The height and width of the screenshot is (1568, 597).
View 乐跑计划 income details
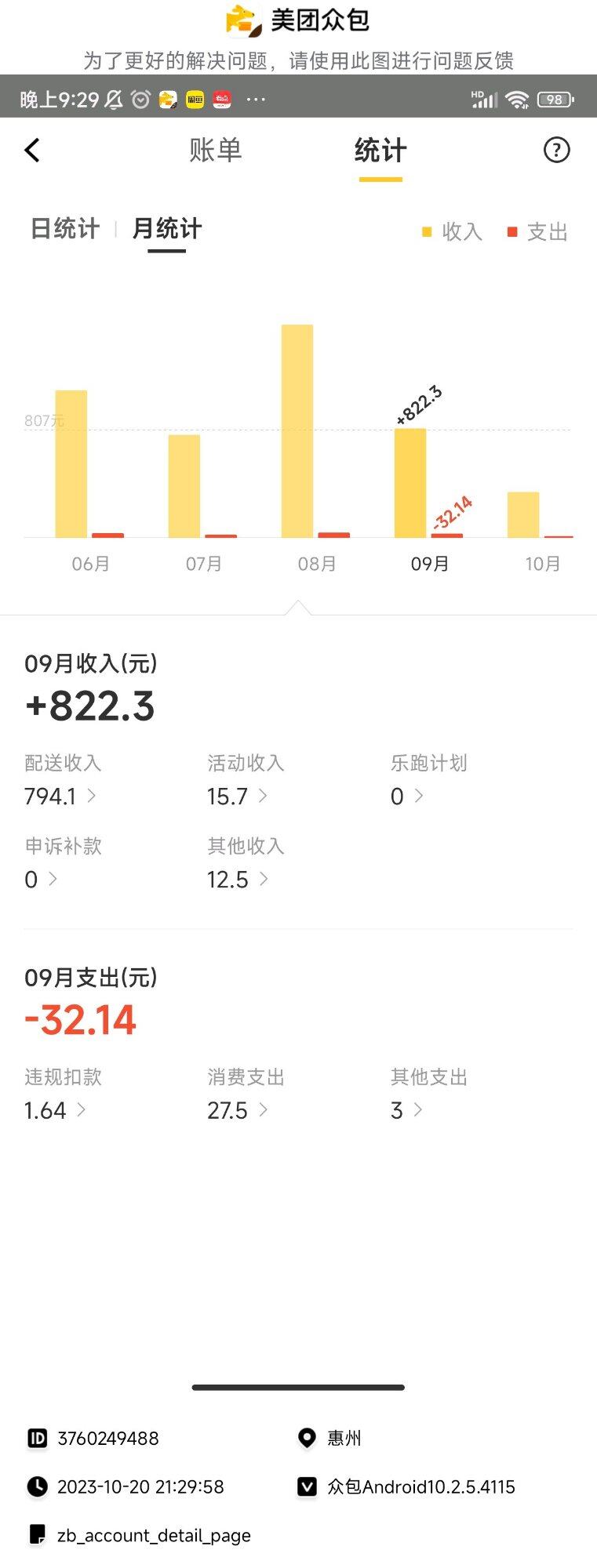[x=407, y=796]
